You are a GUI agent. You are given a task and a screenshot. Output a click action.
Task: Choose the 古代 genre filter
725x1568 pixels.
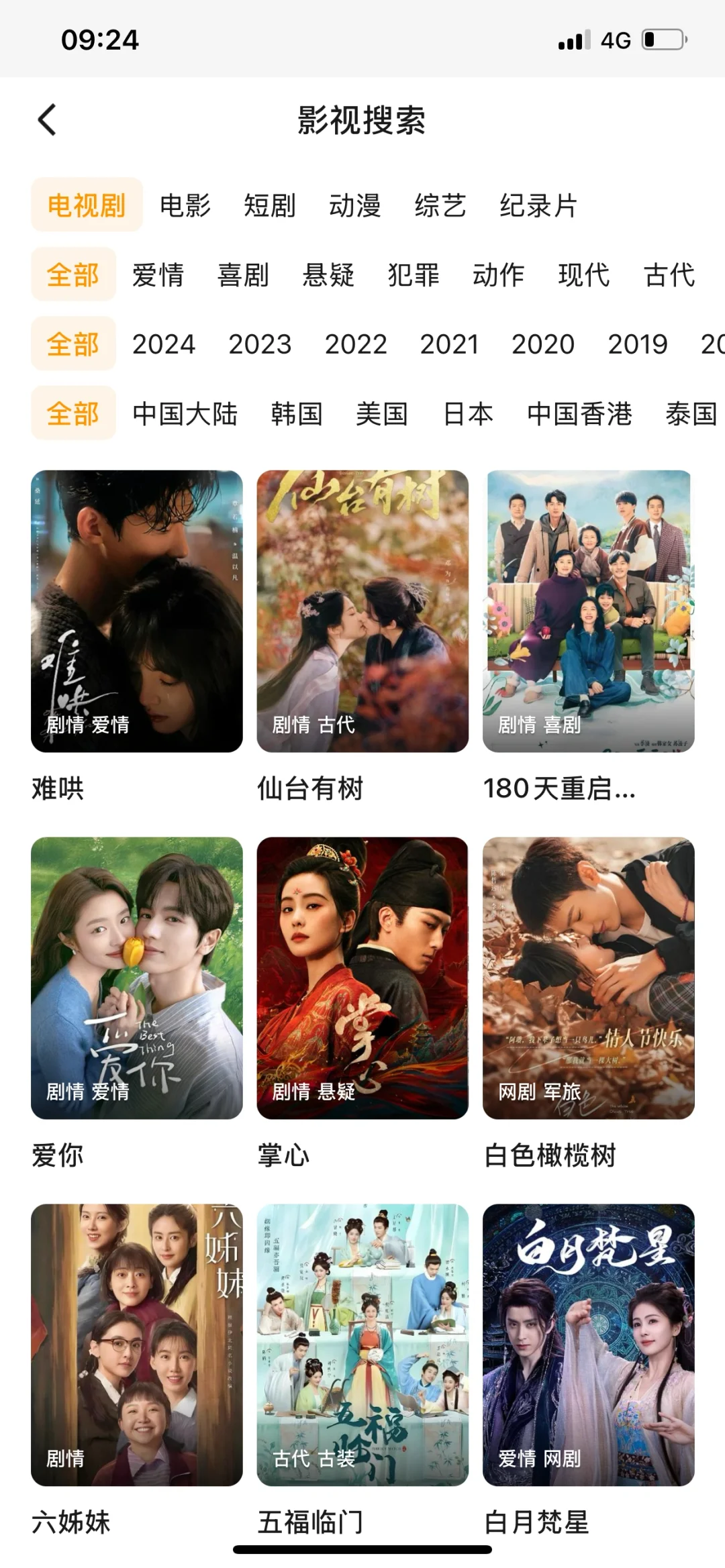pyautogui.click(x=669, y=275)
